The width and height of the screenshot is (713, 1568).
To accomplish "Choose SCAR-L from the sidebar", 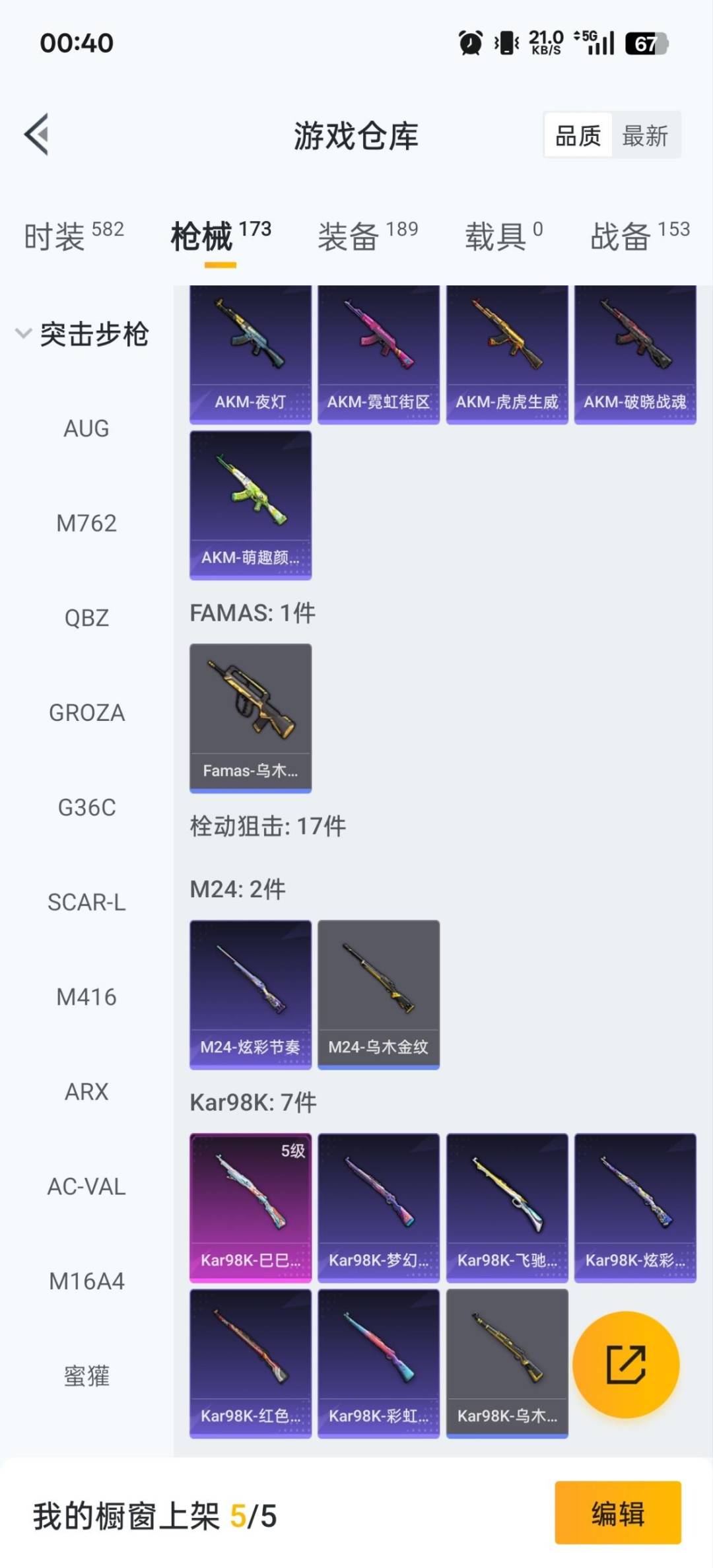I will (x=86, y=903).
